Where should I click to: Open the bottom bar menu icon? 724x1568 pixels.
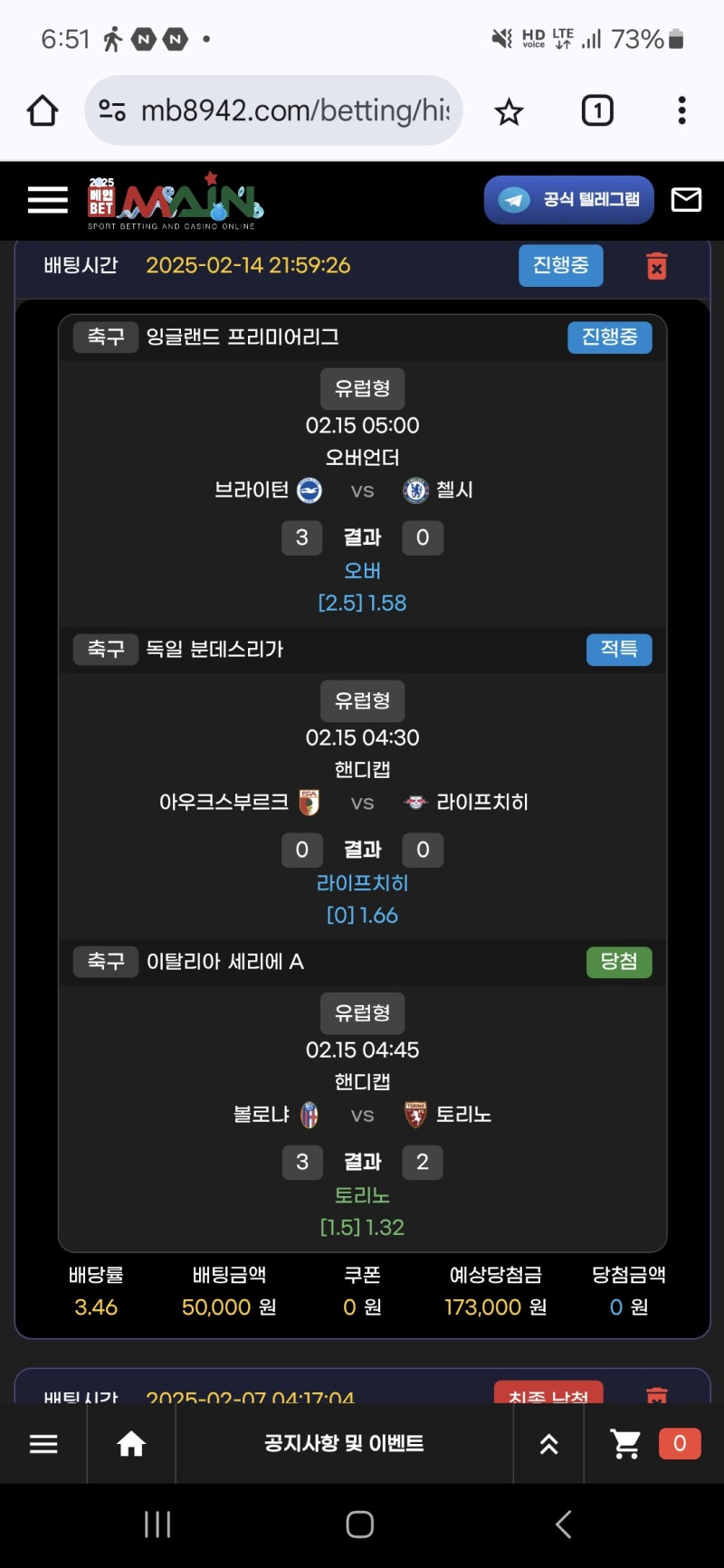(x=43, y=1444)
